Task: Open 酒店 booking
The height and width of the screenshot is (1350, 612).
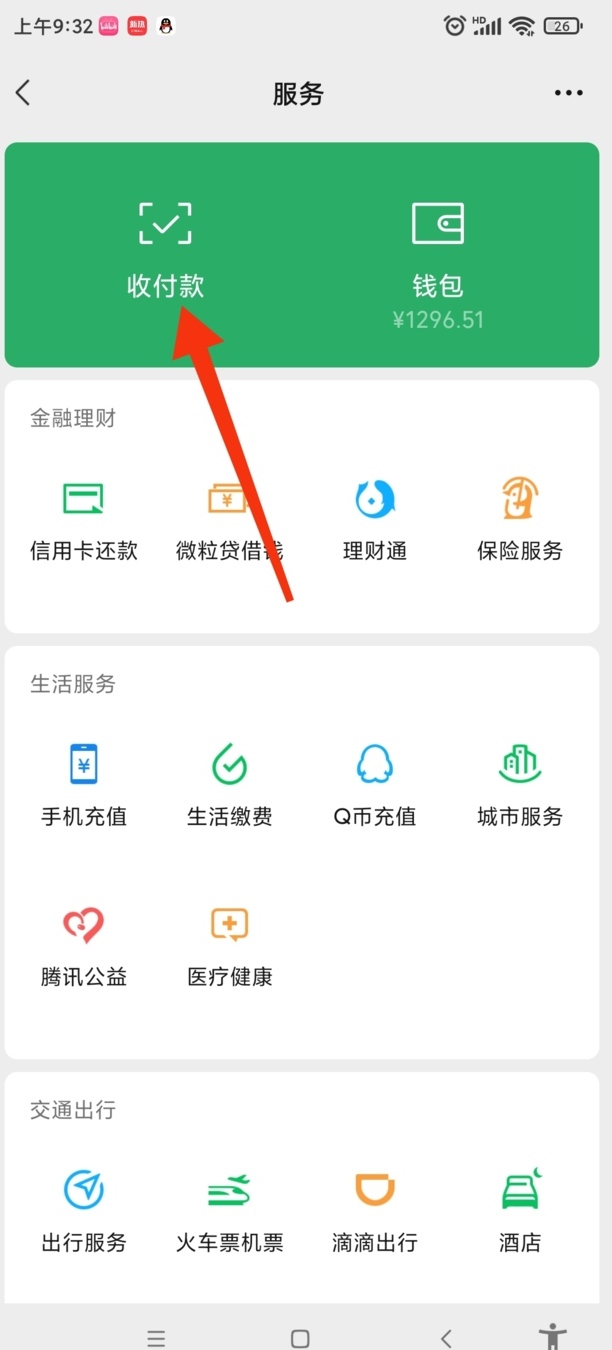Action: (520, 1212)
